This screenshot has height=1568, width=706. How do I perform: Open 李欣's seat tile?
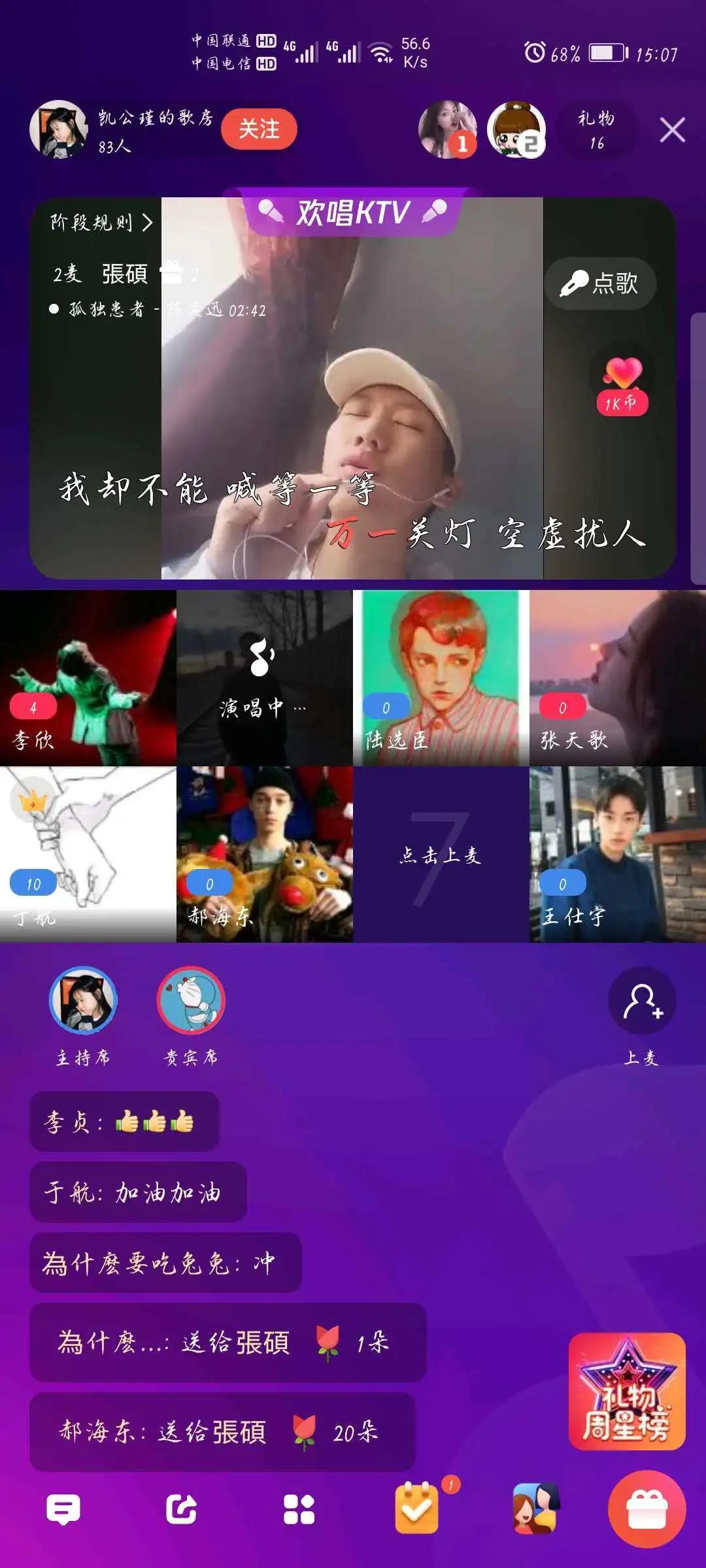[88, 678]
